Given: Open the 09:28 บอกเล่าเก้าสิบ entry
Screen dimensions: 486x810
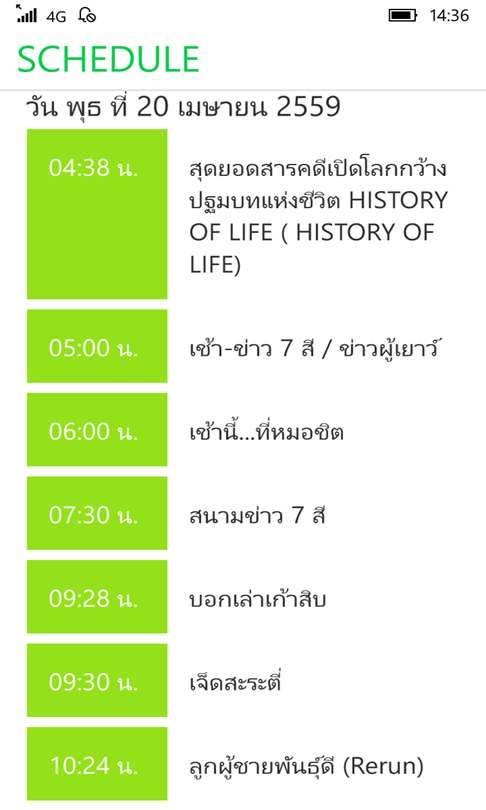Looking at the screenshot, I should click(243, 597).
